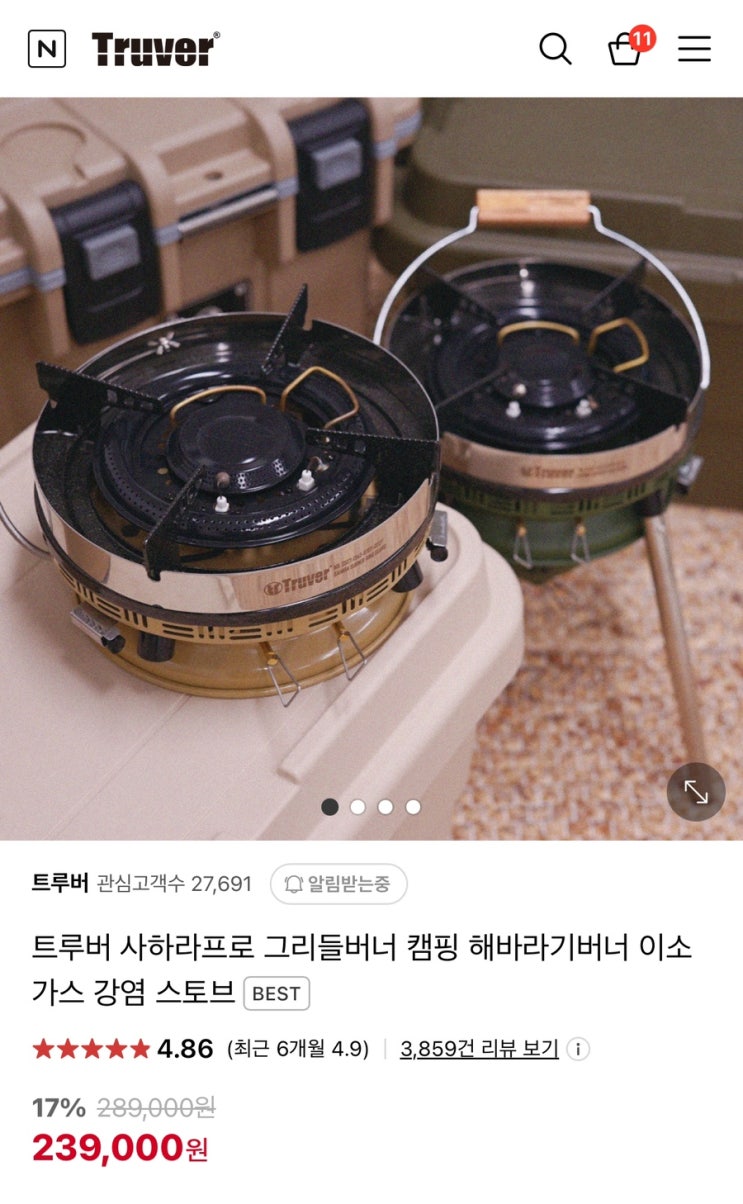
Task: Open the 3,859건 리뷰 보기 link
Action: (x=479, y=1049)
